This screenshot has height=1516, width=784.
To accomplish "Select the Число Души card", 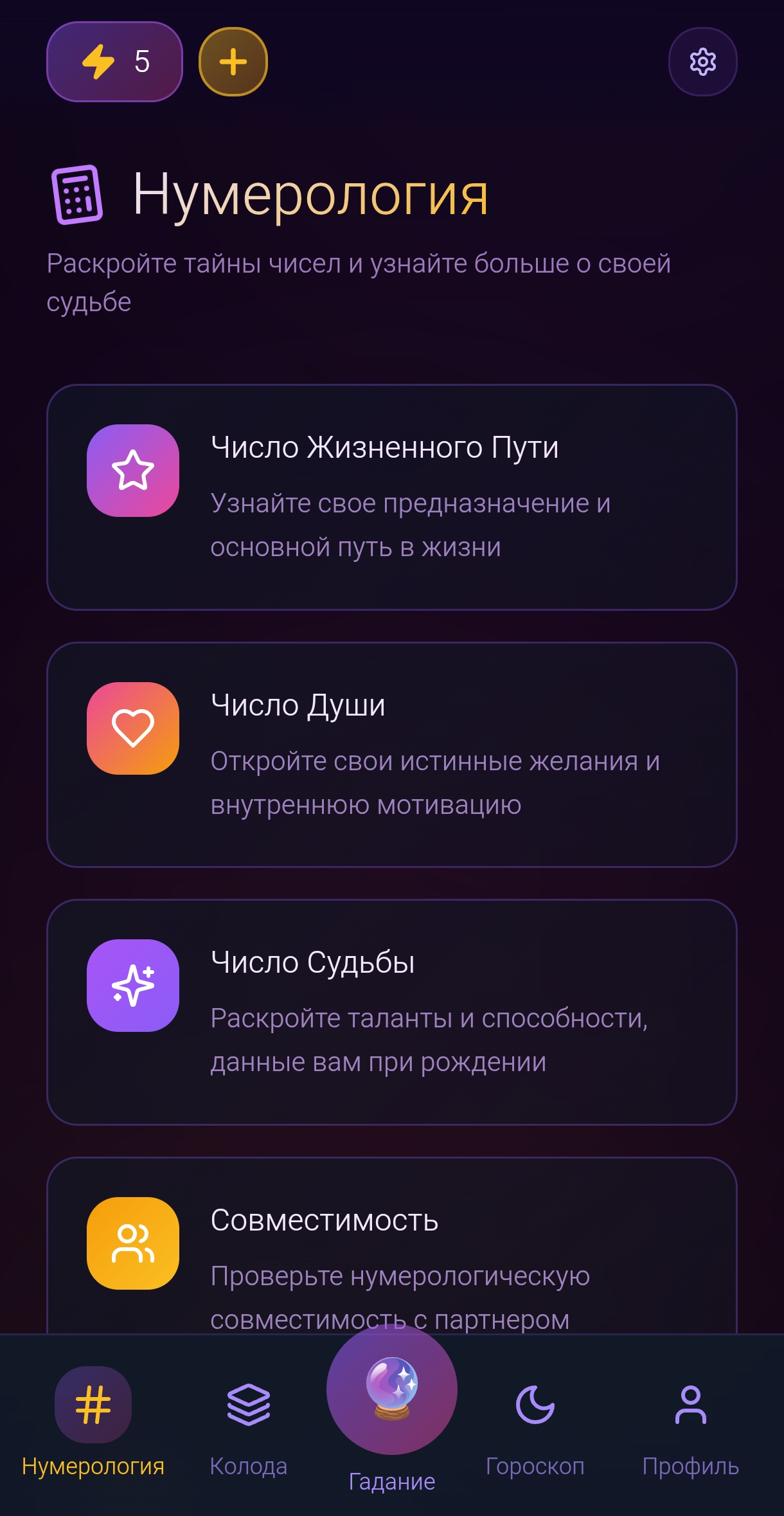I will tap(392, 755).
